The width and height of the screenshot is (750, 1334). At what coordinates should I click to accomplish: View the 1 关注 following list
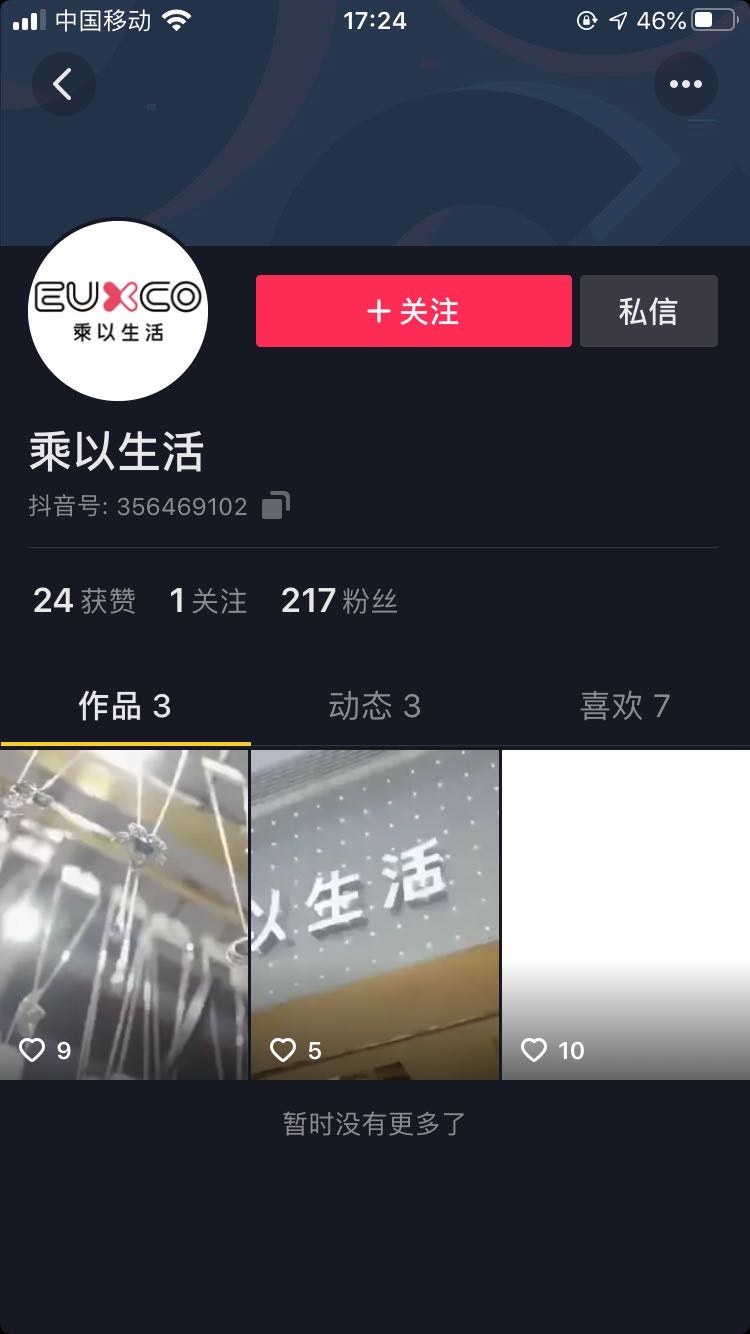pos(208,601)
